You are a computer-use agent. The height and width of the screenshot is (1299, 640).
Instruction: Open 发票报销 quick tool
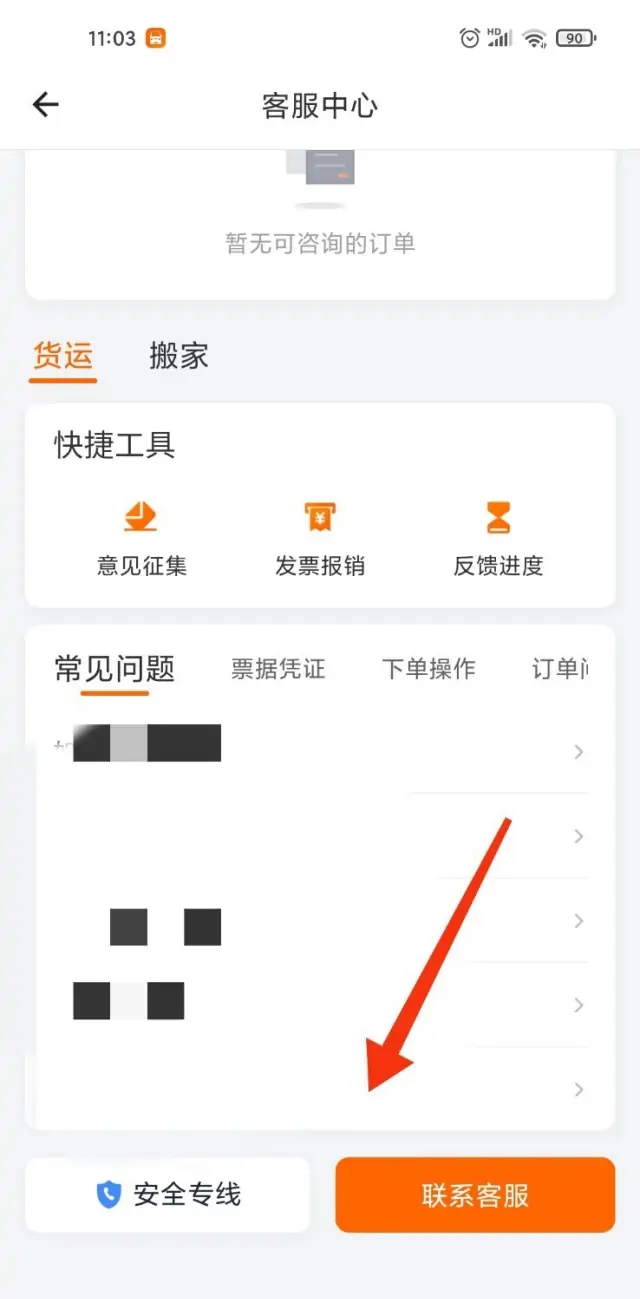click(x=320, y=539)
